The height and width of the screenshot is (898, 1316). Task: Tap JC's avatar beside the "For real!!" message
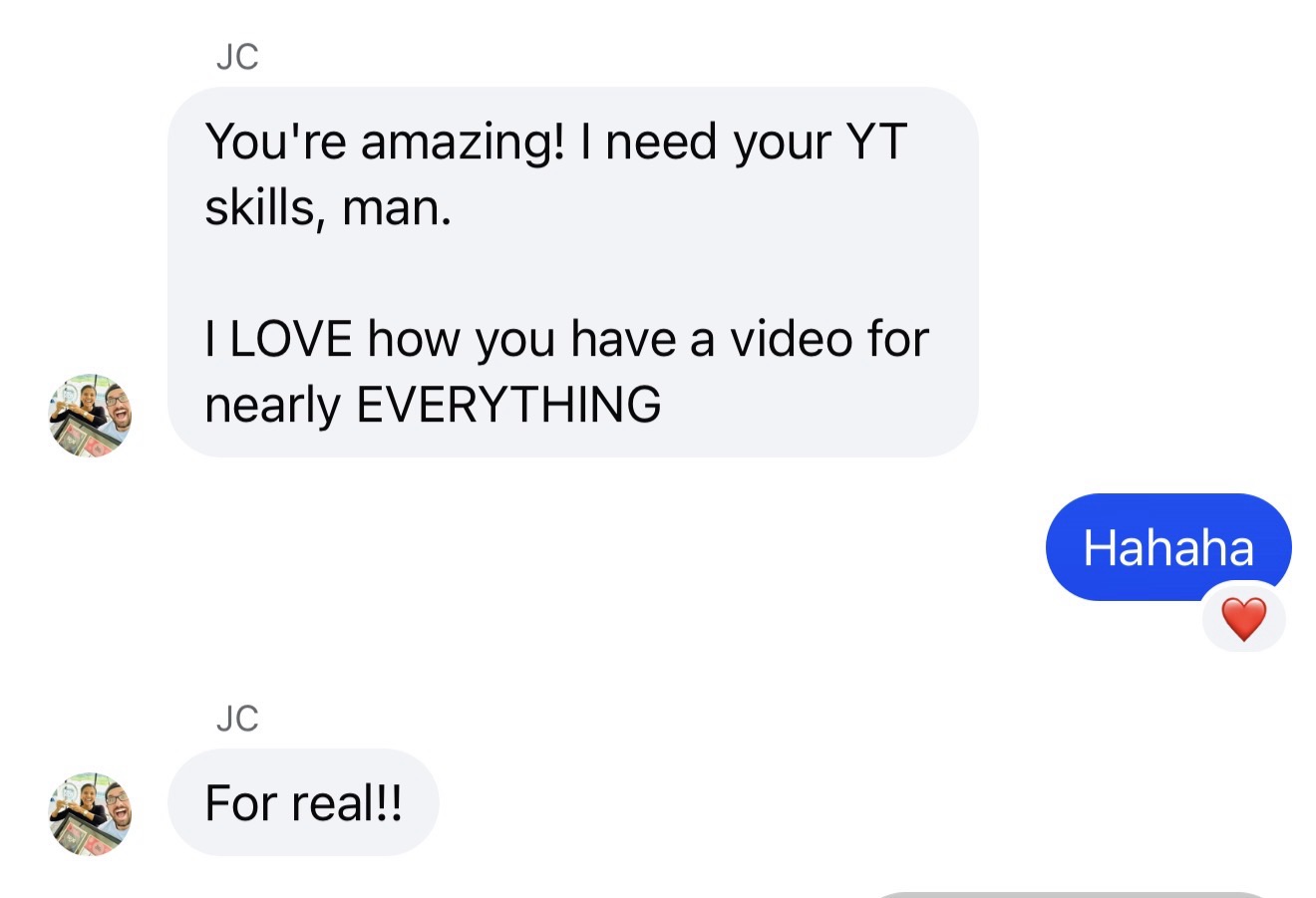[91, 813]
